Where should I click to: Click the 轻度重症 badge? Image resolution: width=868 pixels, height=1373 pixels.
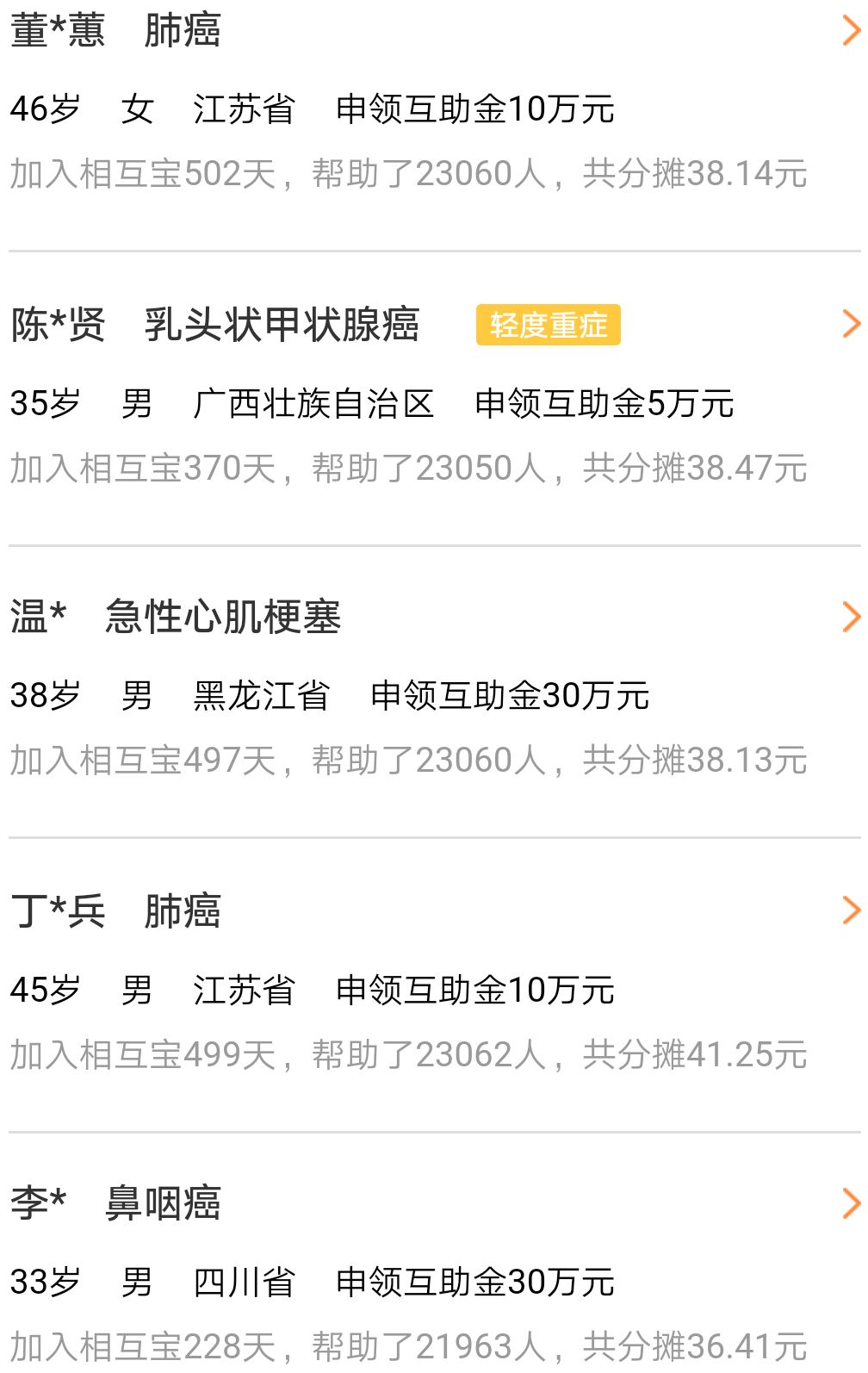tap(550, 326)
